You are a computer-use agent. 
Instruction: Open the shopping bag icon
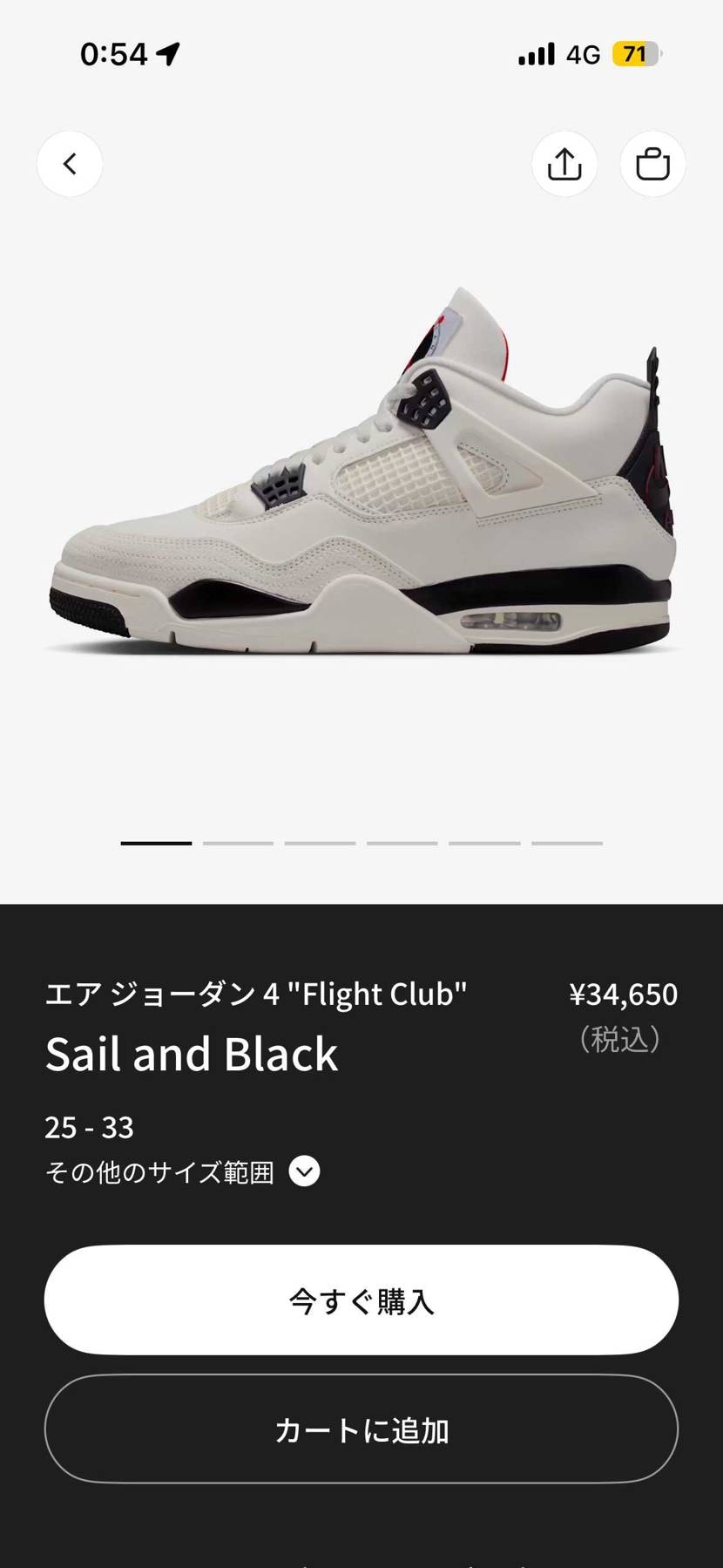pos(652,163)
